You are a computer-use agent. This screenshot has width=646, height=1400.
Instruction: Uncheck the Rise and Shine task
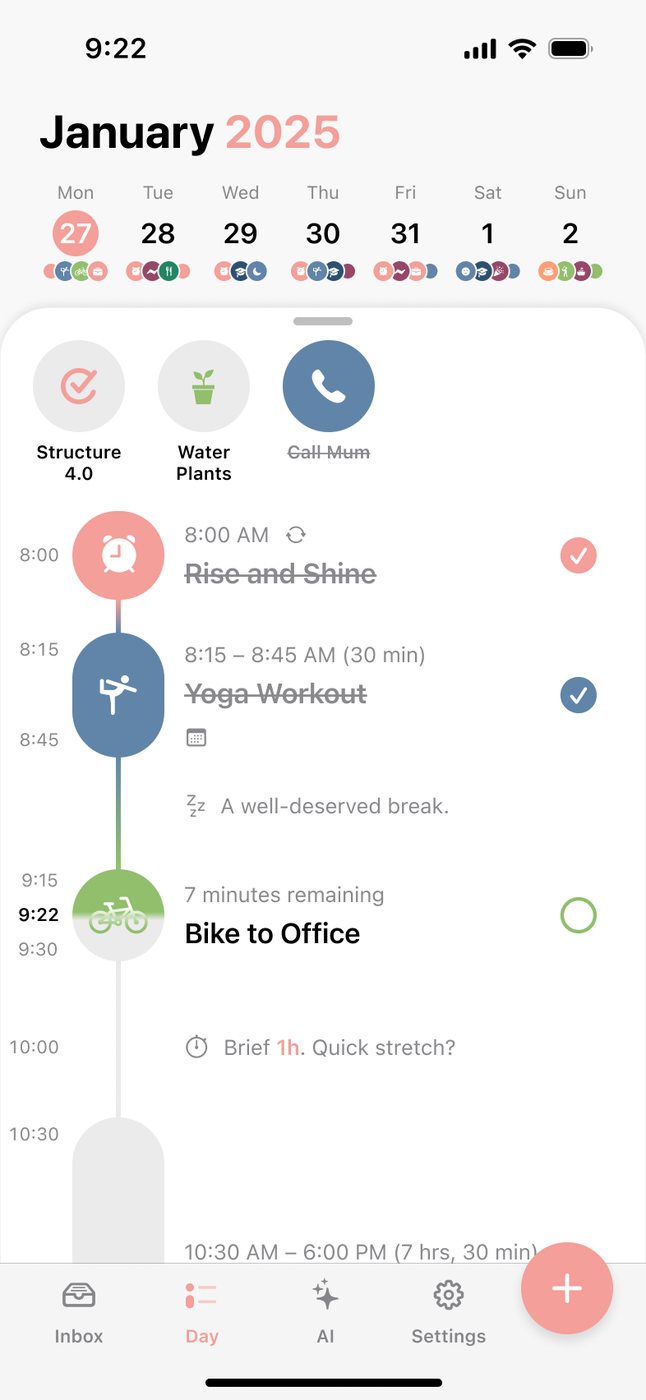pos(578,555)
